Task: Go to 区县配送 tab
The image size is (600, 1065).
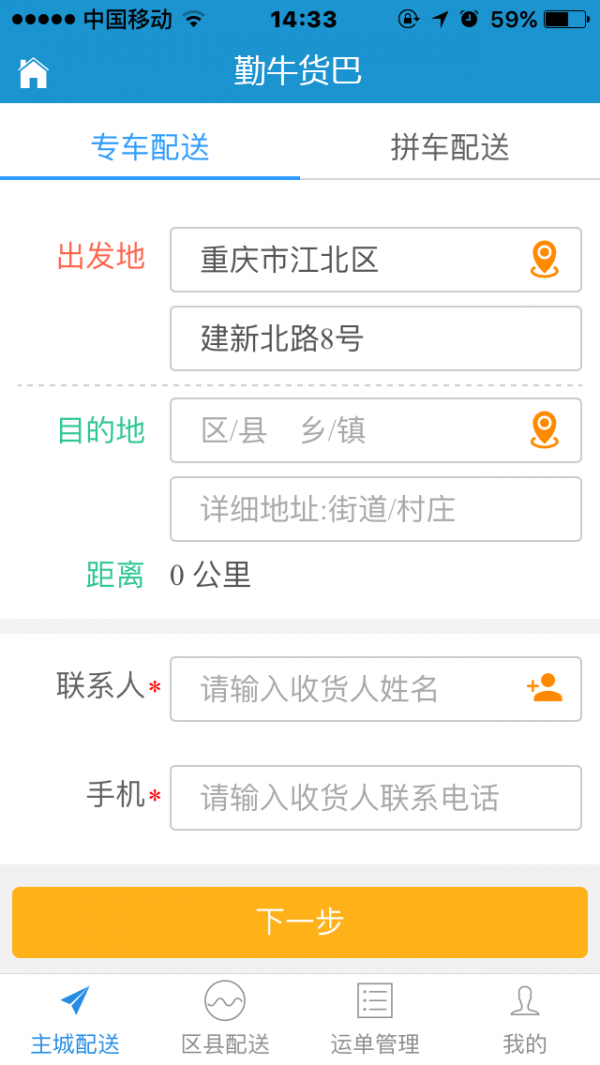Action: click(225, 1020)
